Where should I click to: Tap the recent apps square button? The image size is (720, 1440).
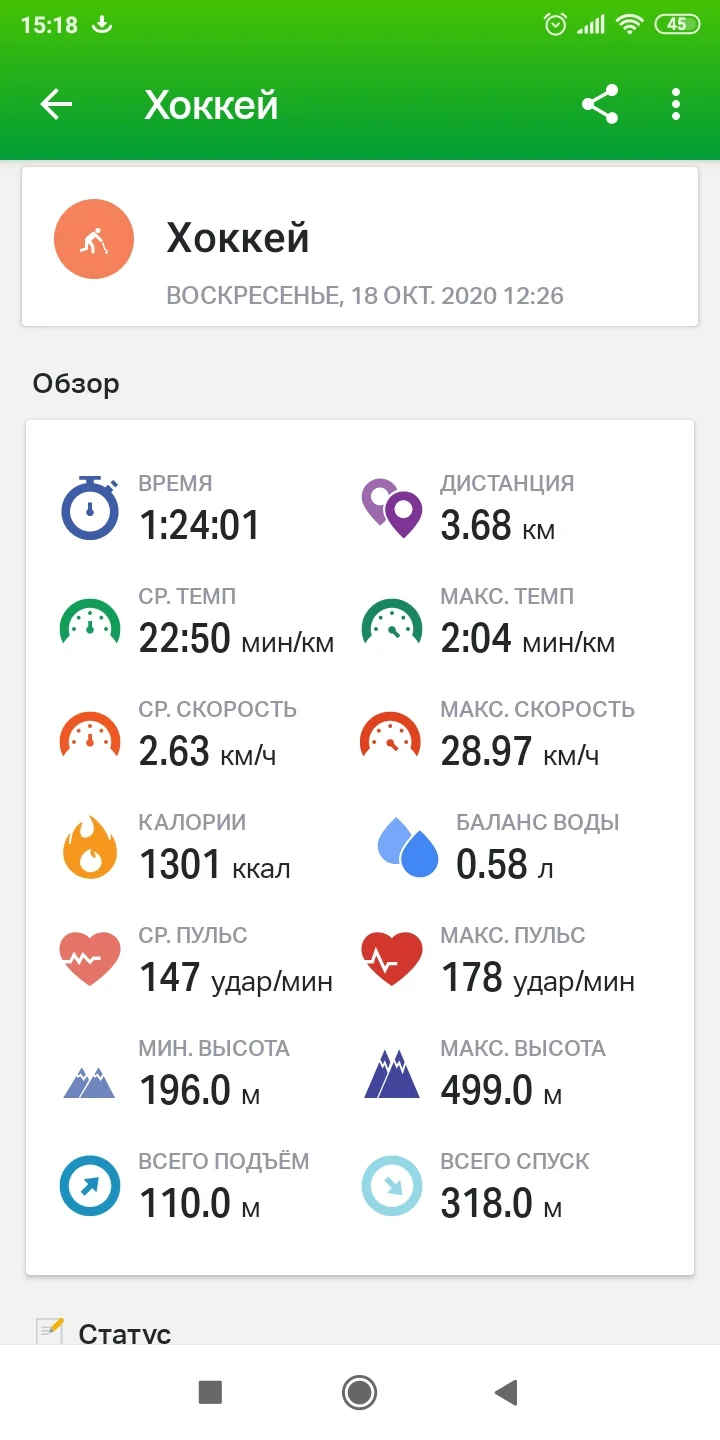[210, 1391]
